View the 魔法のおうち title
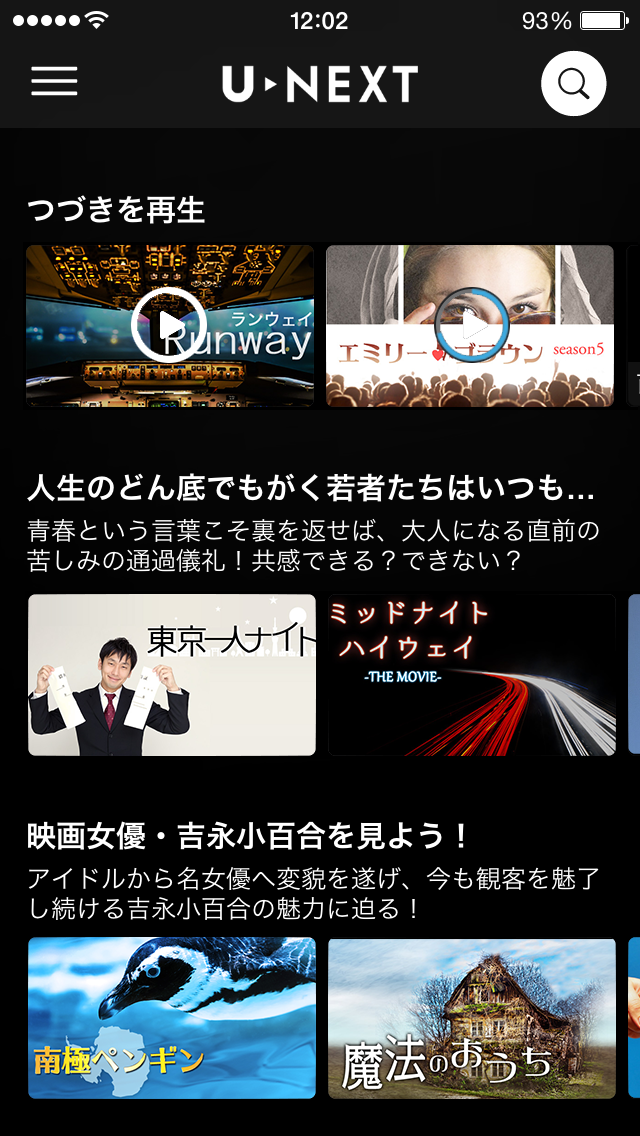Screen dimensions: 640x1136 click(471, 1018)
